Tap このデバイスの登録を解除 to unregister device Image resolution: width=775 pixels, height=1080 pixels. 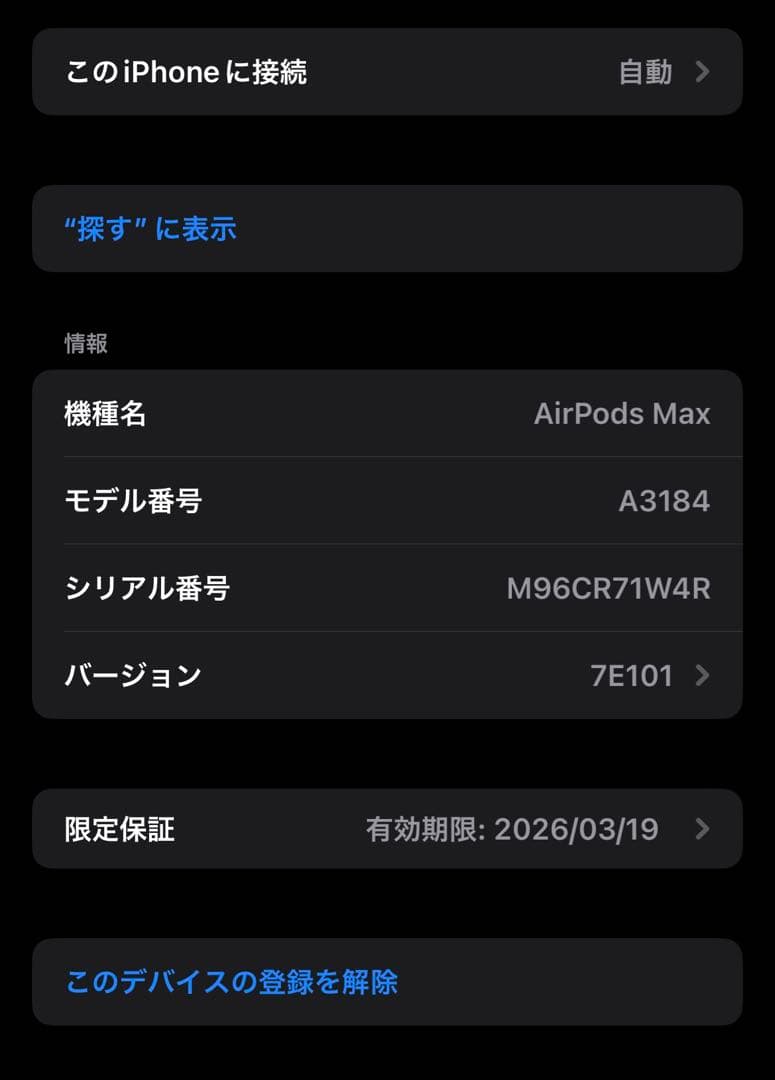click(x=231, y=982)
